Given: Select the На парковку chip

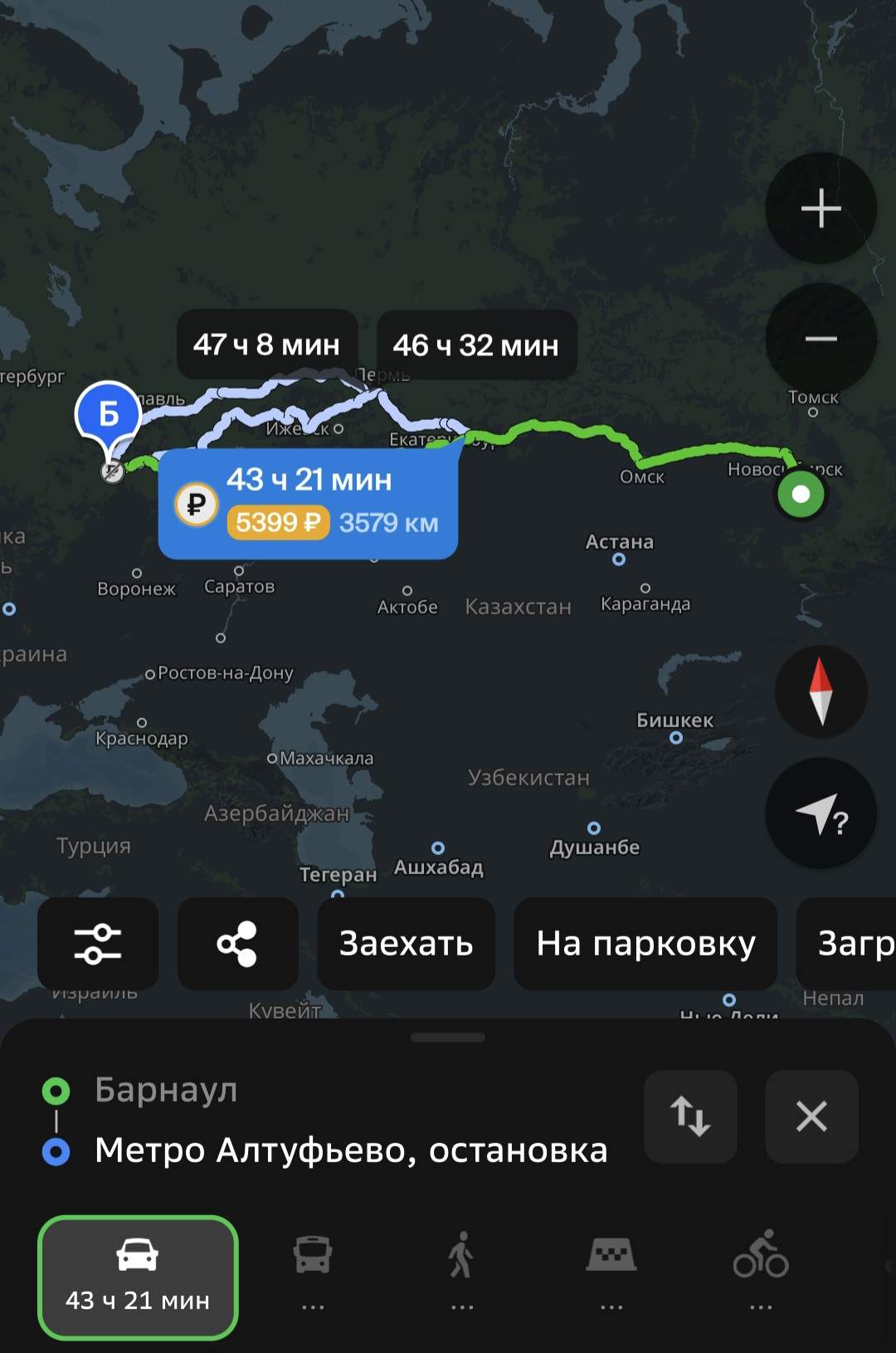Looking at the screenshot, I should click(645, 944).
